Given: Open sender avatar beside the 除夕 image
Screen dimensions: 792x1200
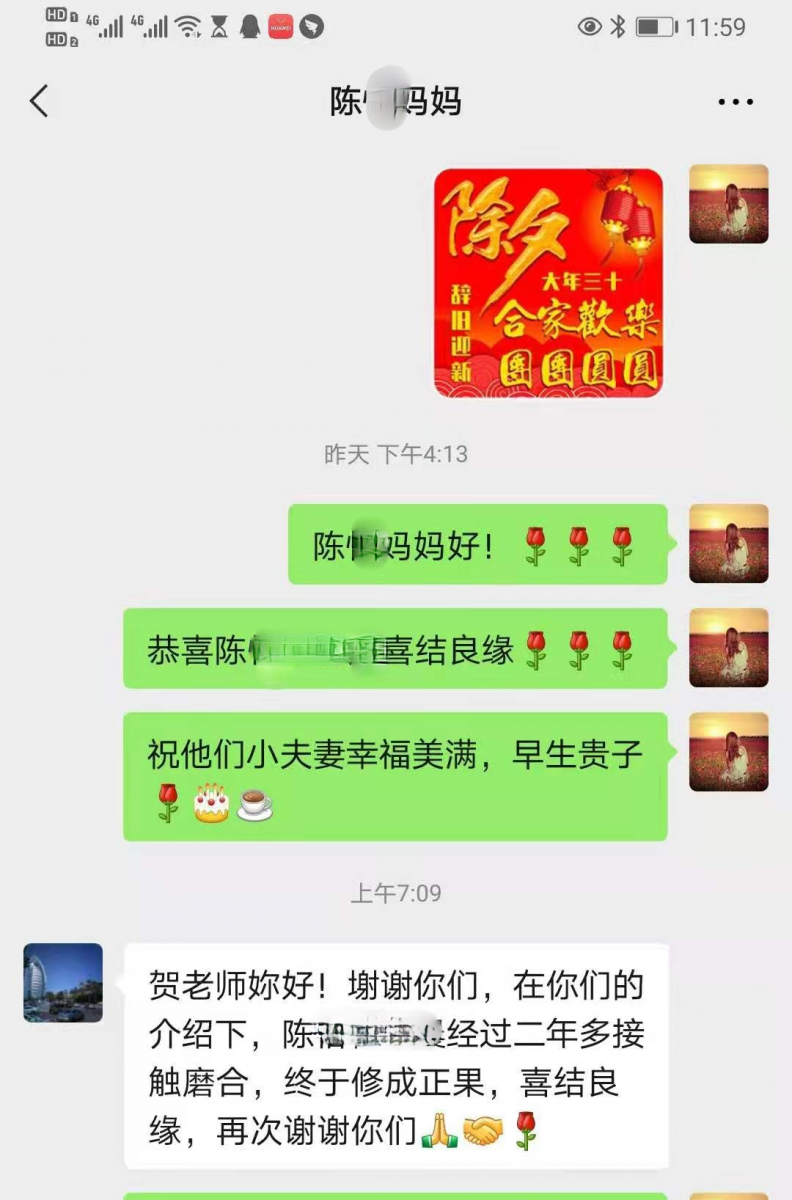Looking at the screenshot, I should coord(728,204).
